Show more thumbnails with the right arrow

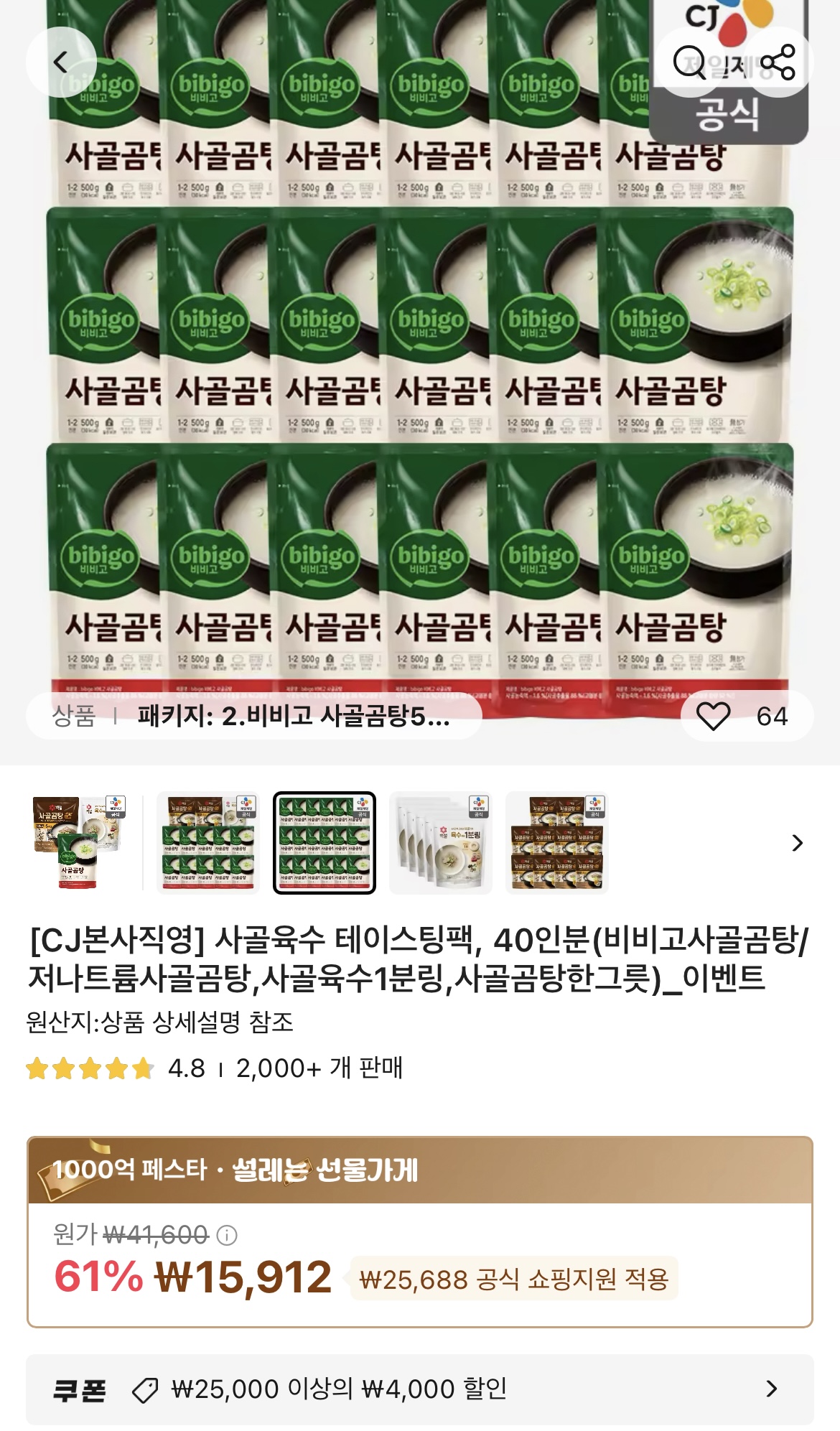click(797, 843)
